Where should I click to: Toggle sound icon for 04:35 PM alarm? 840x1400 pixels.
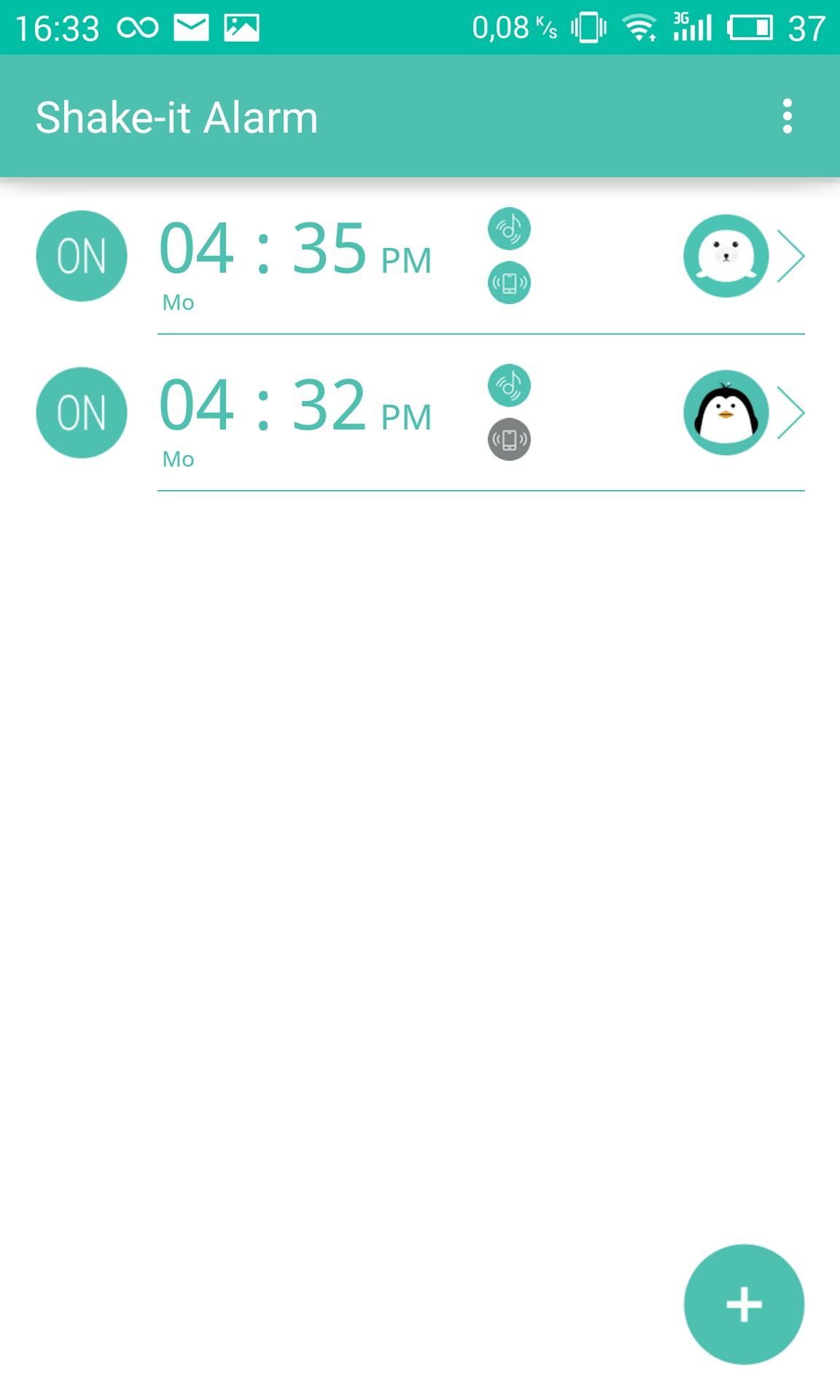tap(509, 229)
